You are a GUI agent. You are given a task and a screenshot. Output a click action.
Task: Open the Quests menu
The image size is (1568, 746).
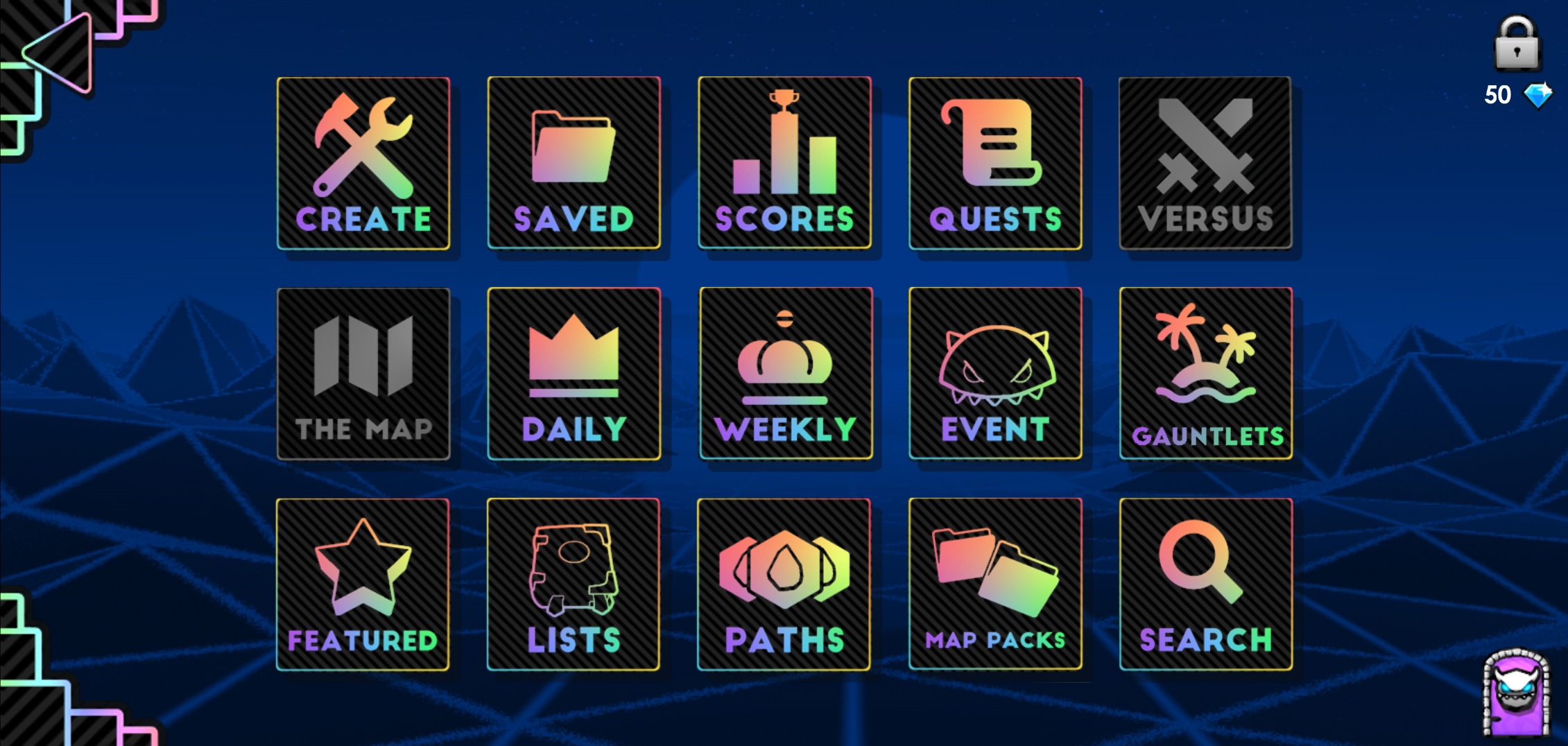pyautogui.click(x=995, y=164)
